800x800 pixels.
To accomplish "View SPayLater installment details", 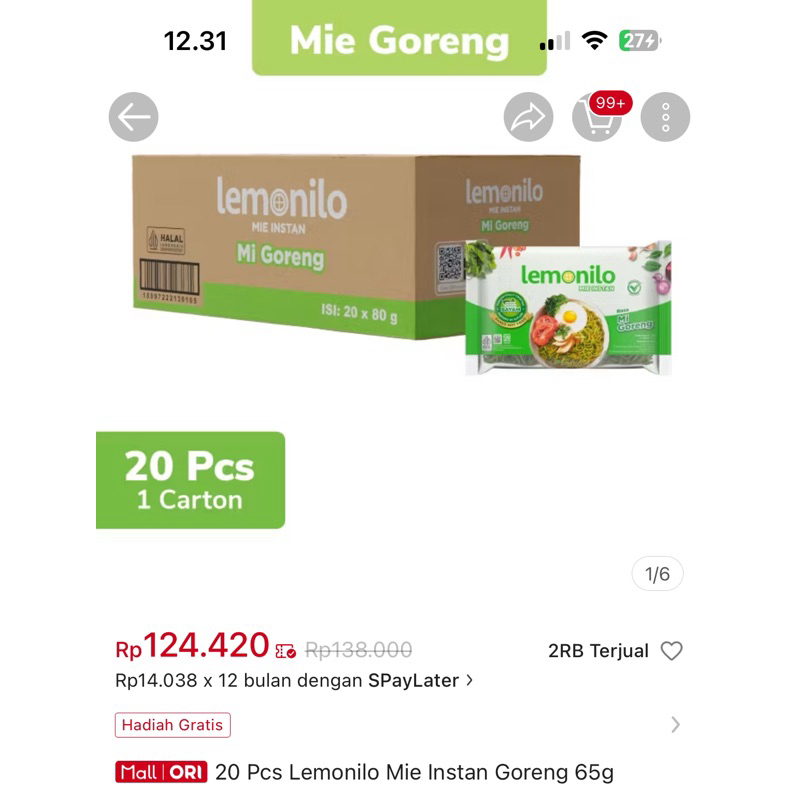I will click(295, 681).
